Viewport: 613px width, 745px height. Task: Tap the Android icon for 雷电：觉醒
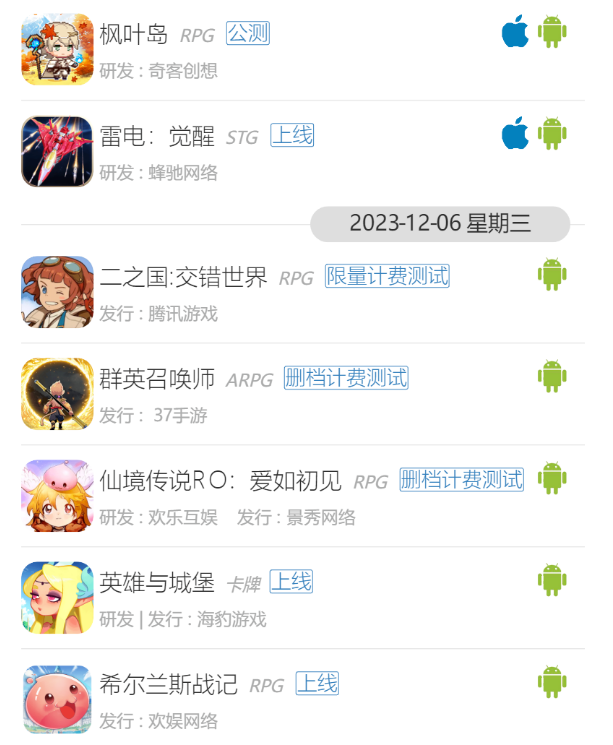pos(552,133)
